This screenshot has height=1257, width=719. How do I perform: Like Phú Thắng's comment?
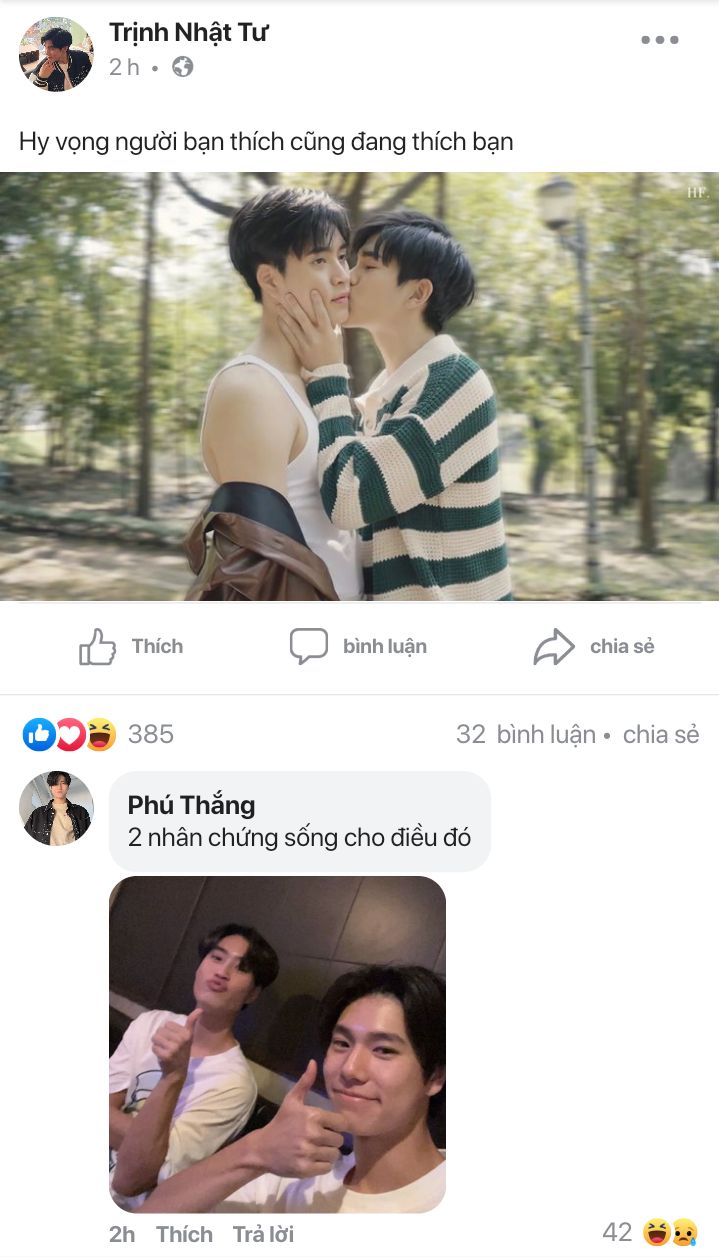pos(184,1234)
